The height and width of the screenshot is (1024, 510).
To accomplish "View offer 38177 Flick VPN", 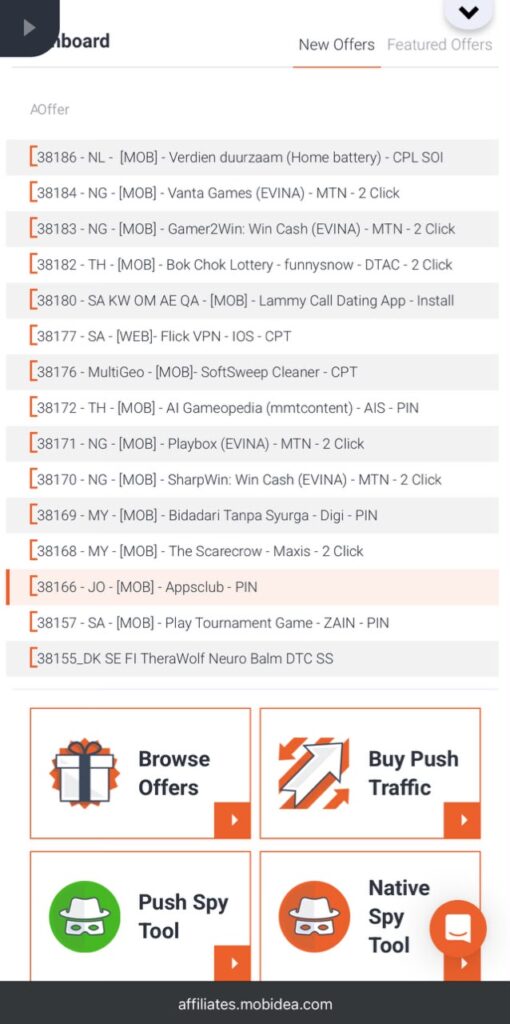I will [x=252, y=337].
